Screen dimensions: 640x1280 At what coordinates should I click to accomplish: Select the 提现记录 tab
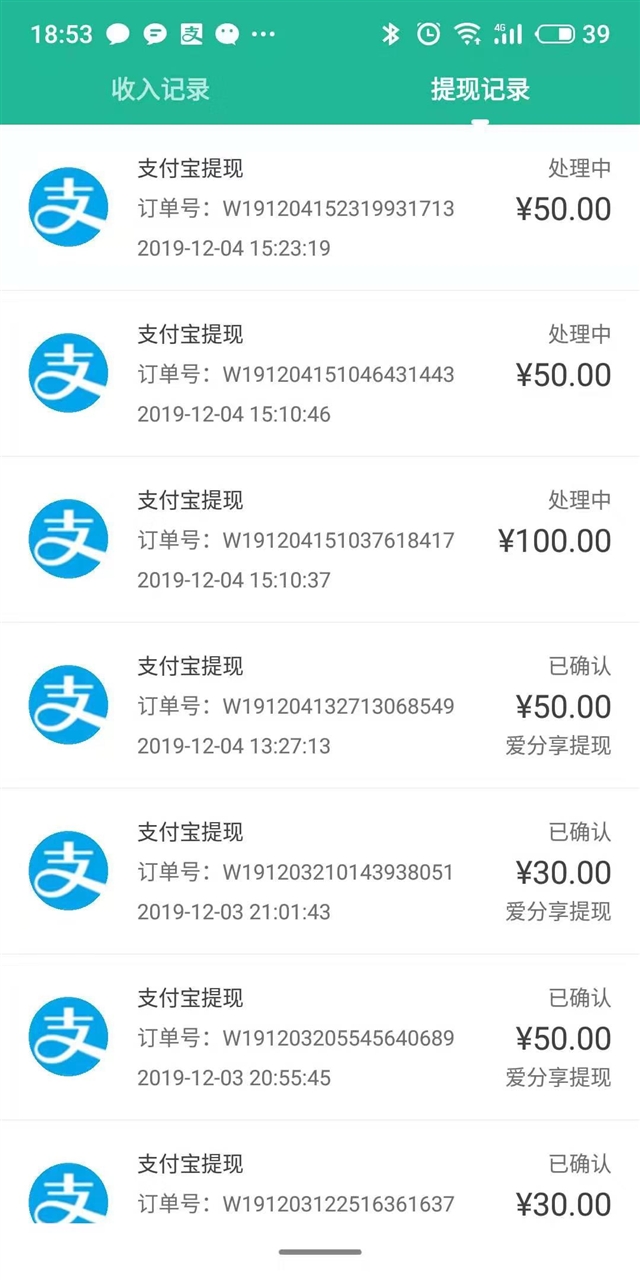point(480,89)
